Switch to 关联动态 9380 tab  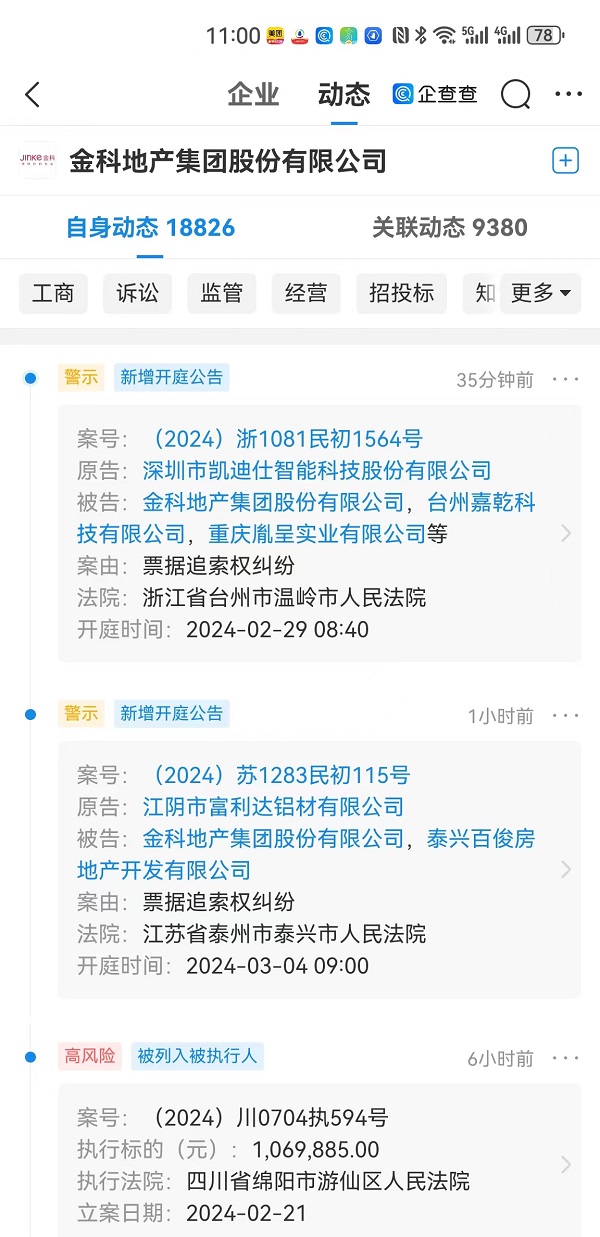point(449,227)
